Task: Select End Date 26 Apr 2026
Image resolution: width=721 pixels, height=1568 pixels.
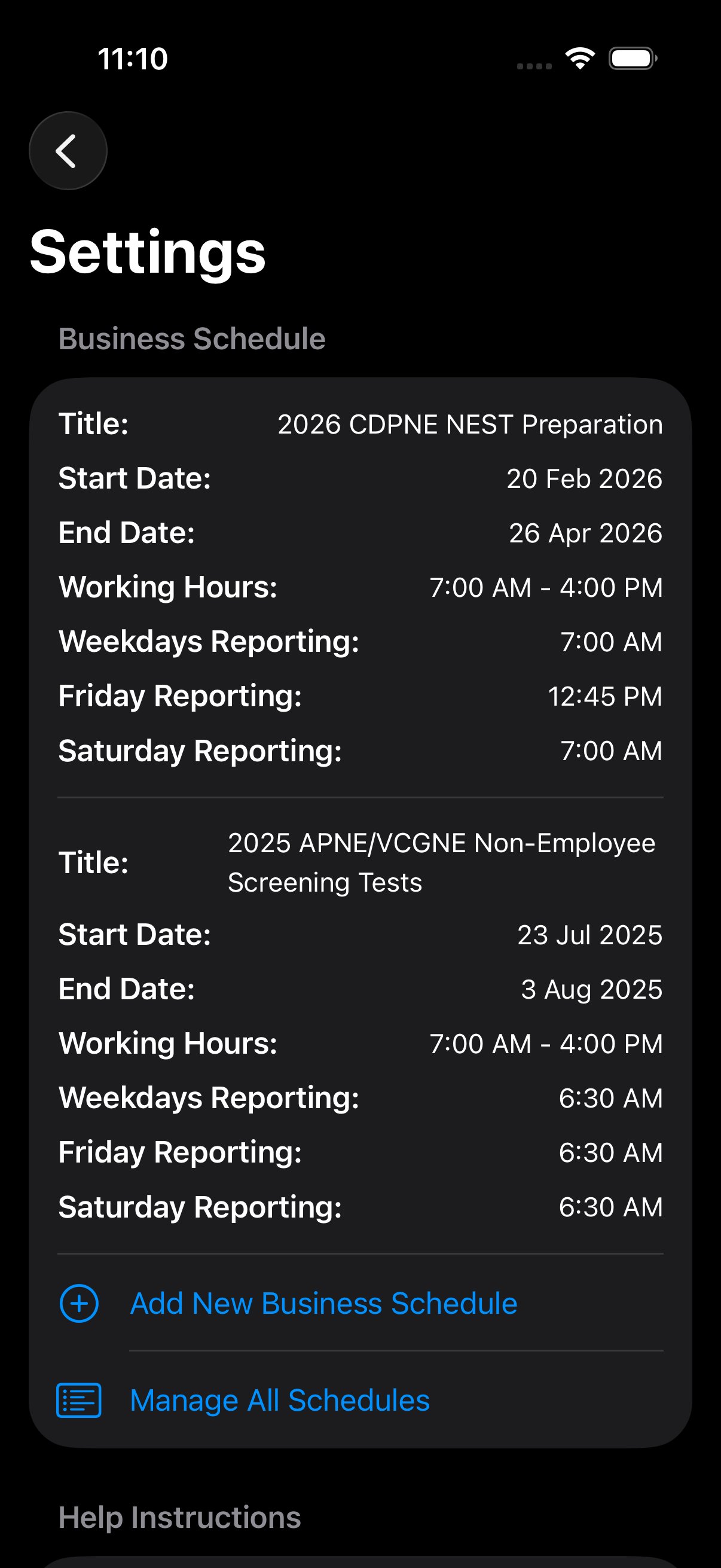Action: click(584, 533)
